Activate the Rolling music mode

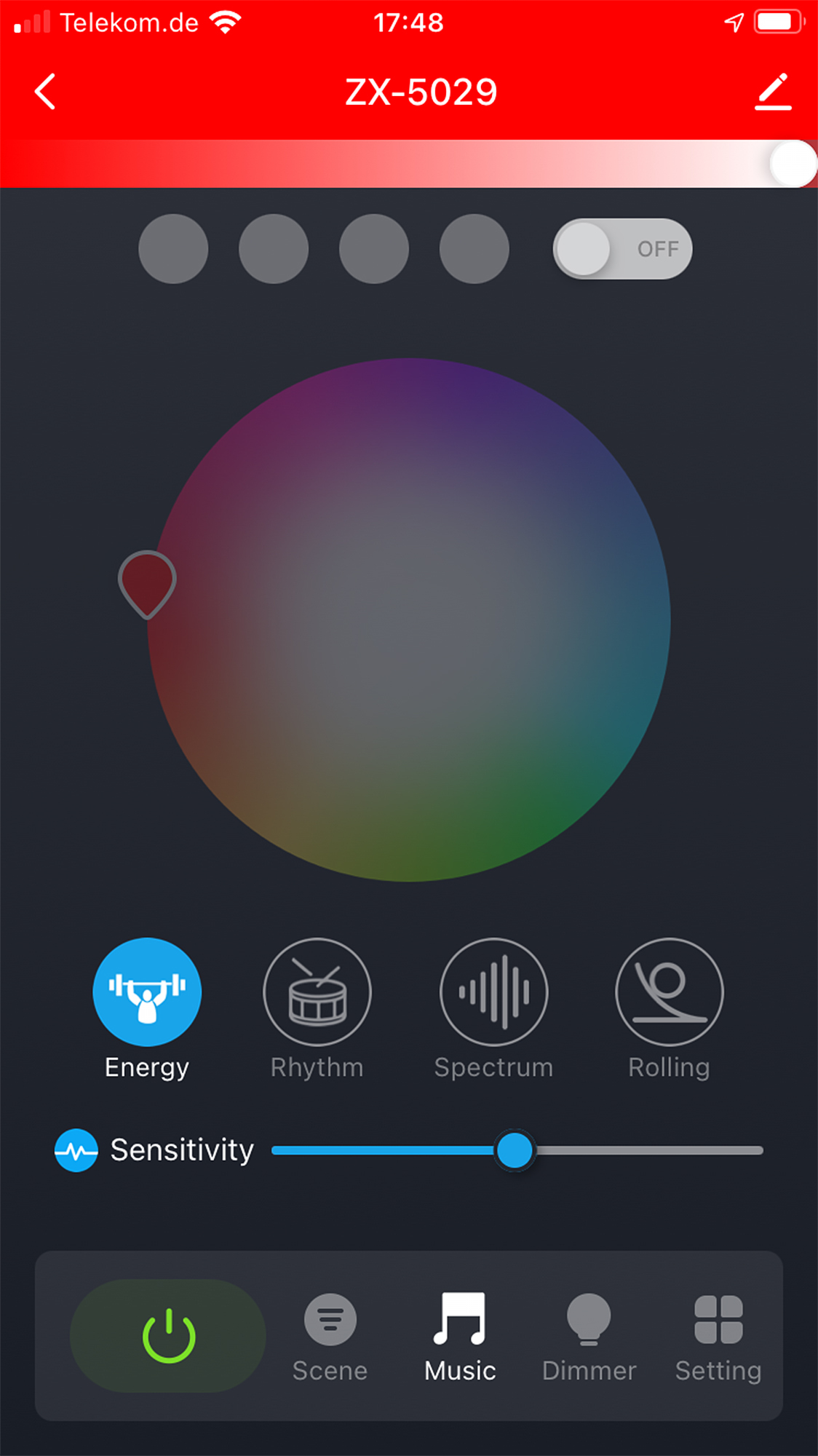point(670,992)
